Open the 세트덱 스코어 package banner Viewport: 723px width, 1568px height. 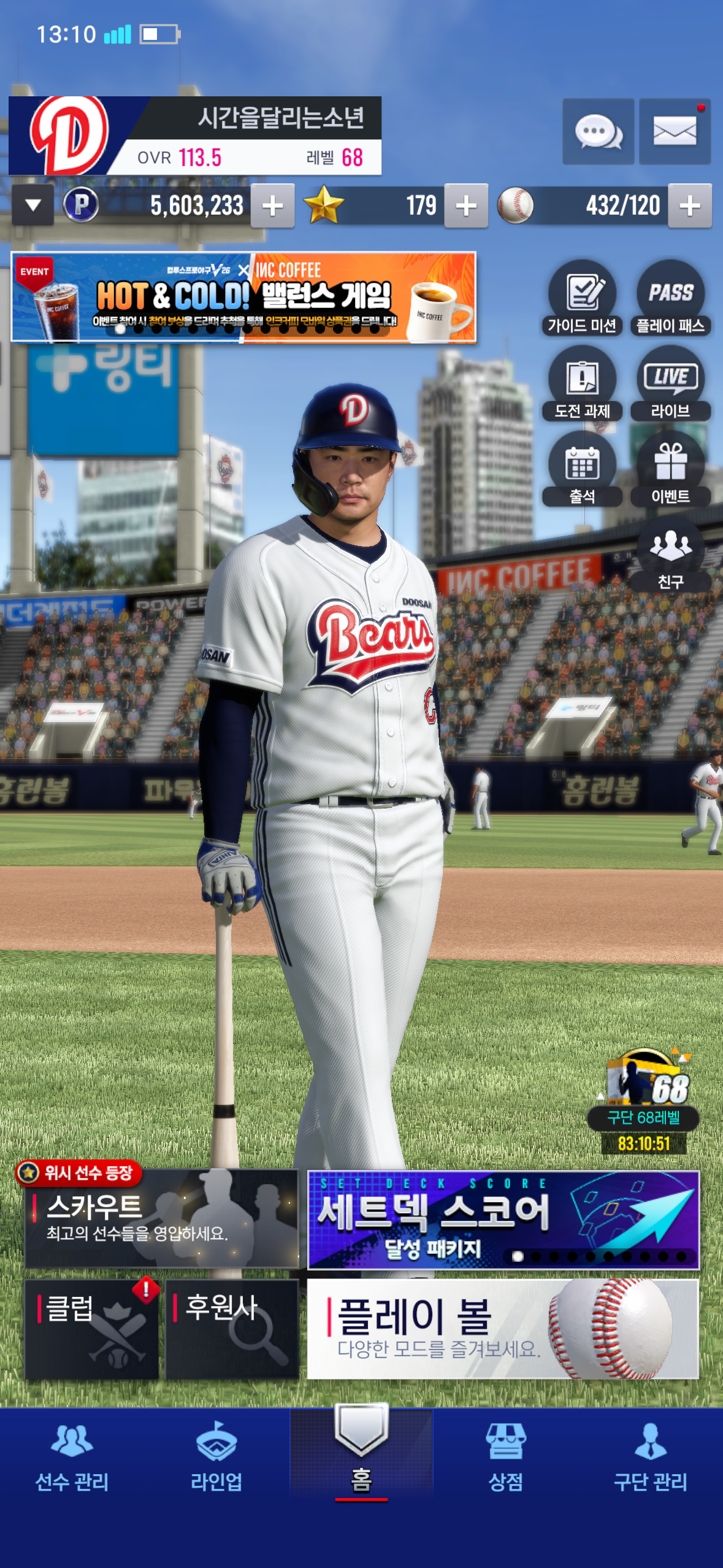click(x=503, y=1220)
